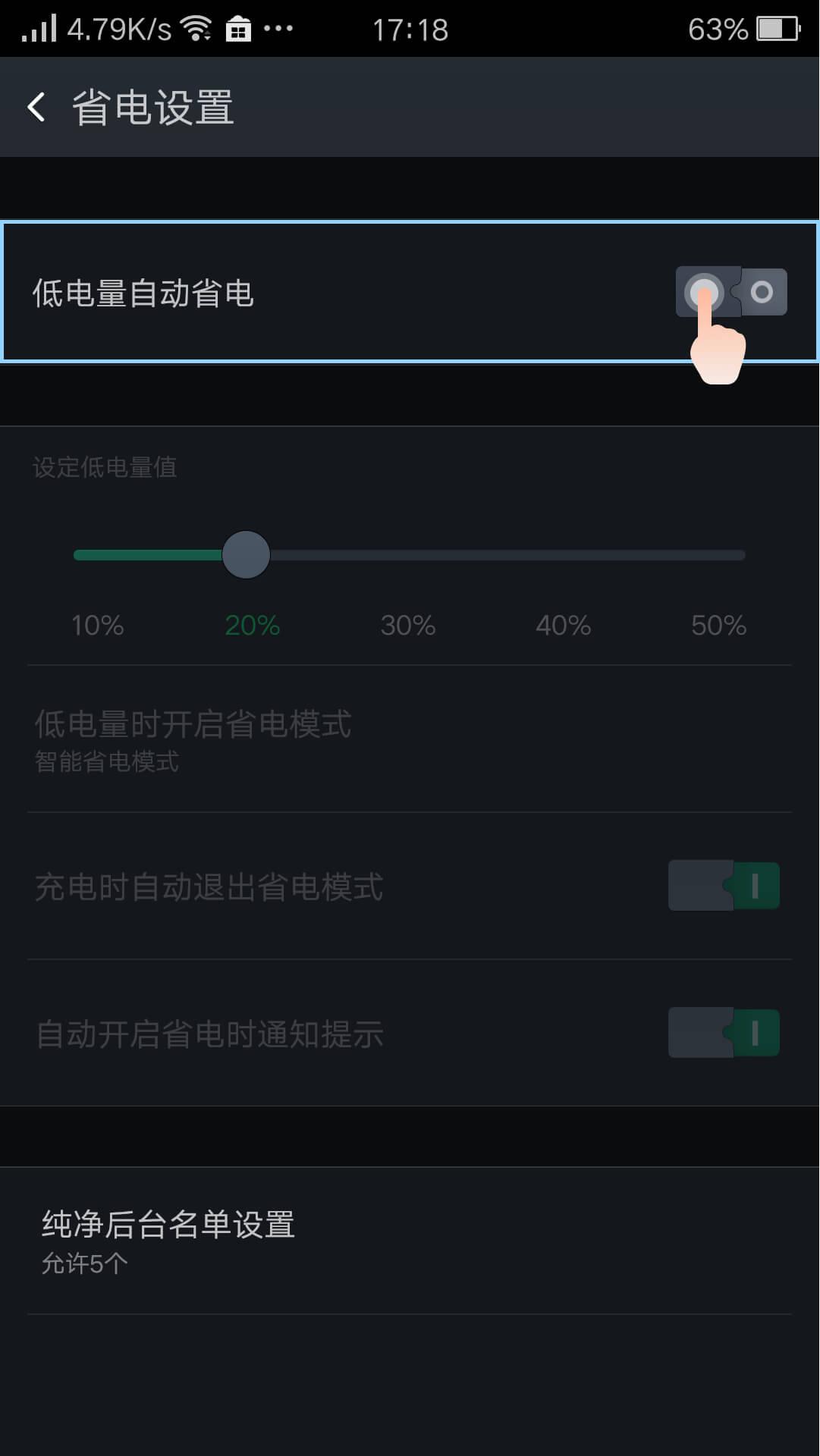Image resolution: width=820 pixels, height=1456 pixels.
Task: Toggle 自动开启省电时通知提示
Action: [x=723, y=1033]
